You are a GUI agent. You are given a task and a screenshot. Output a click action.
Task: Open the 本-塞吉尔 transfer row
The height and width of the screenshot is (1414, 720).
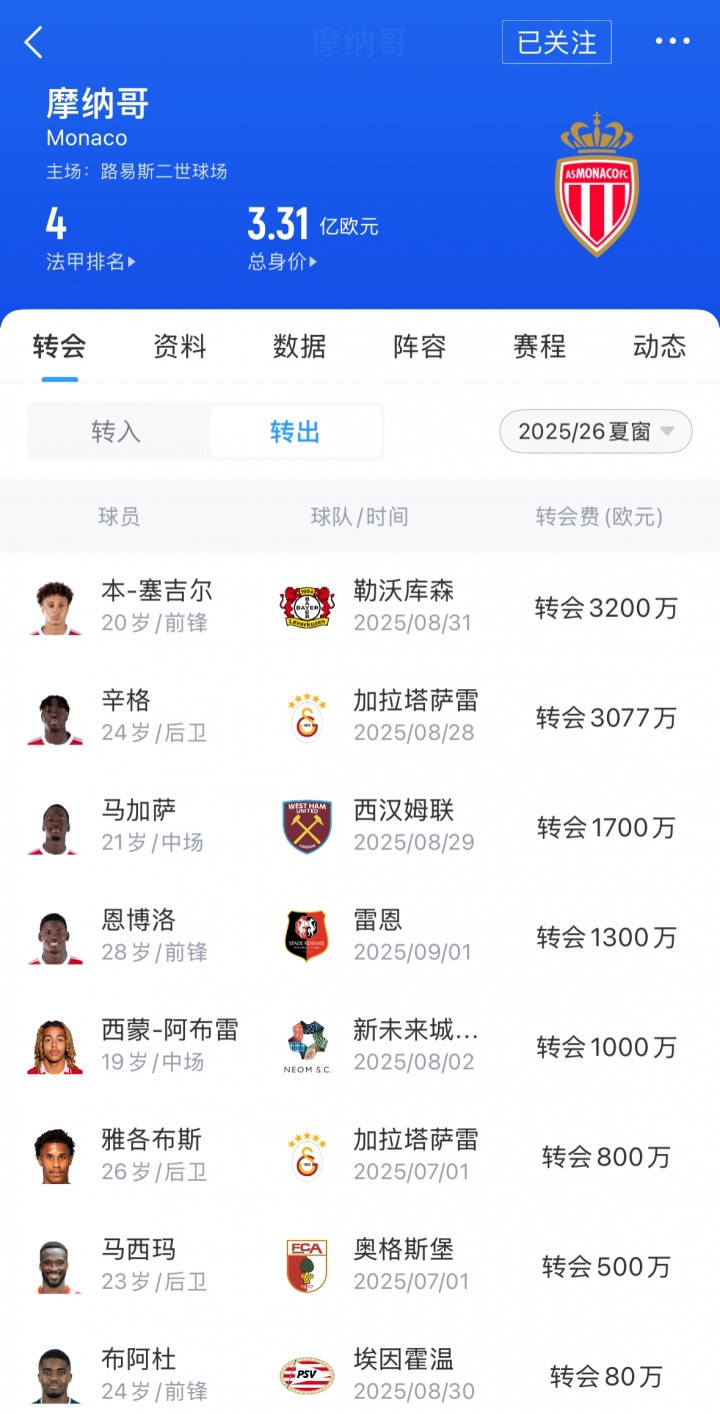point(360,607)
